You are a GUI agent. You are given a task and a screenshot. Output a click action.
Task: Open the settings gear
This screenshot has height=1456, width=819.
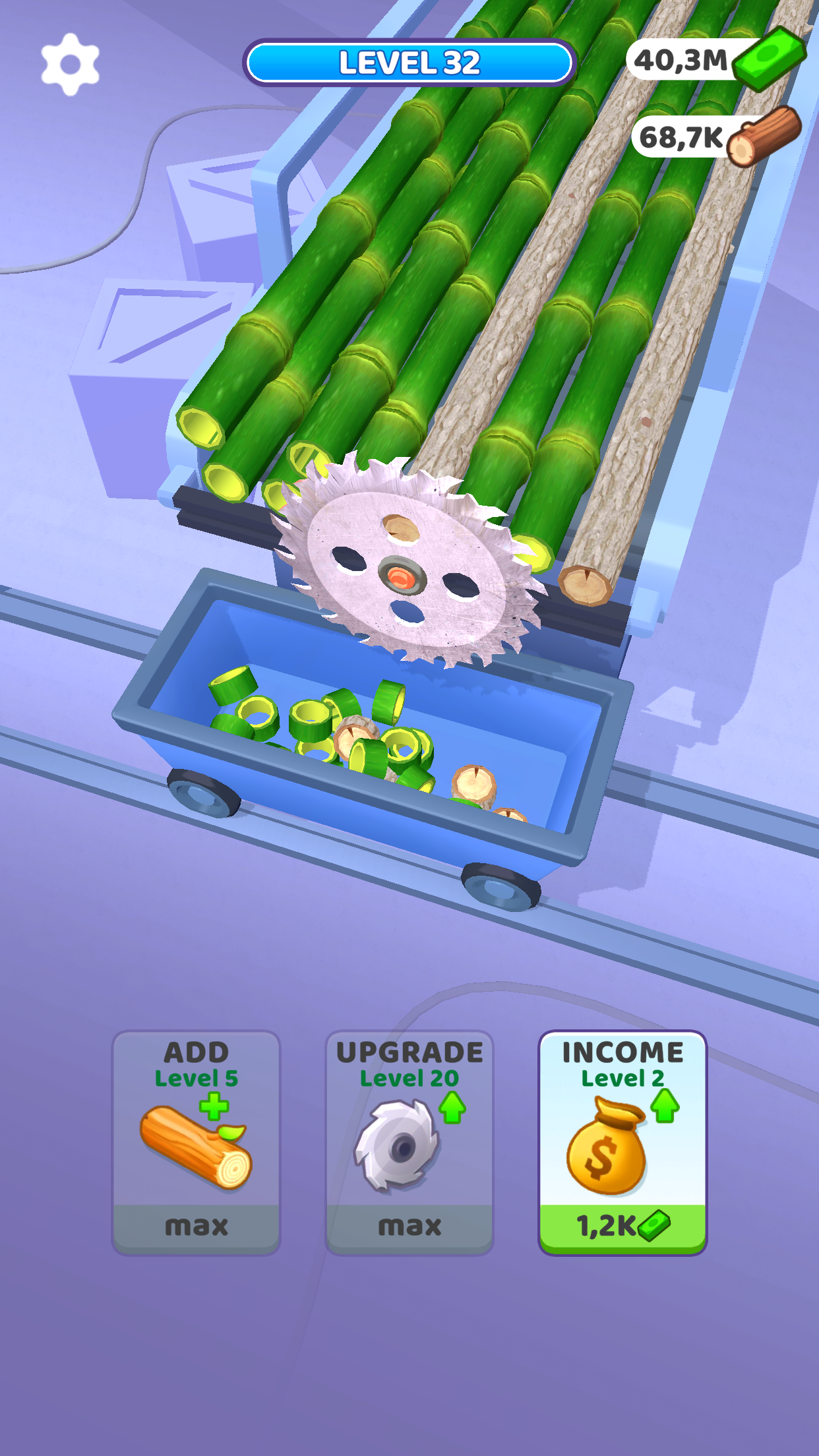70,64
